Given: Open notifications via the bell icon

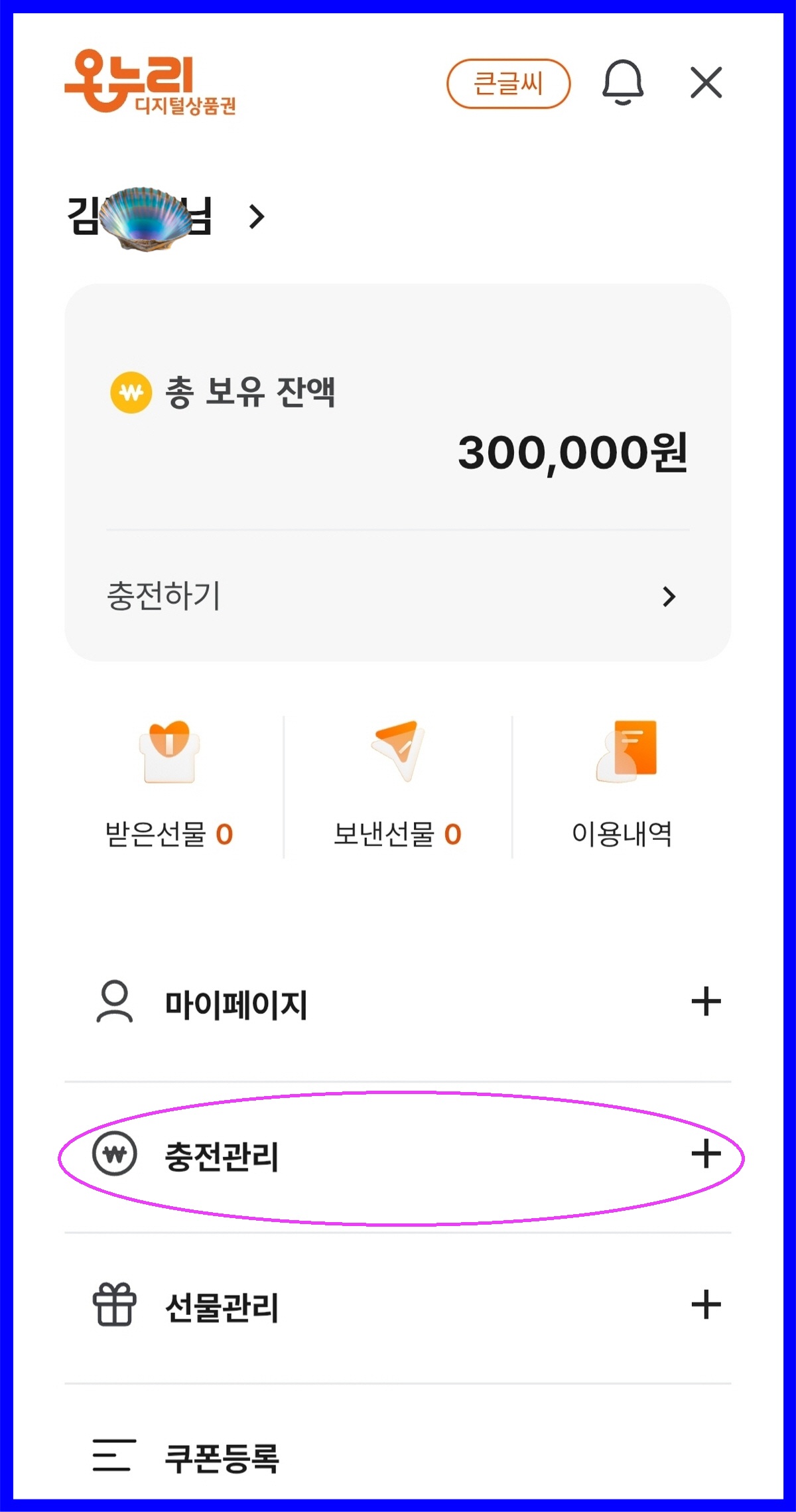Looking at the screenshot, I should (624, 82).
